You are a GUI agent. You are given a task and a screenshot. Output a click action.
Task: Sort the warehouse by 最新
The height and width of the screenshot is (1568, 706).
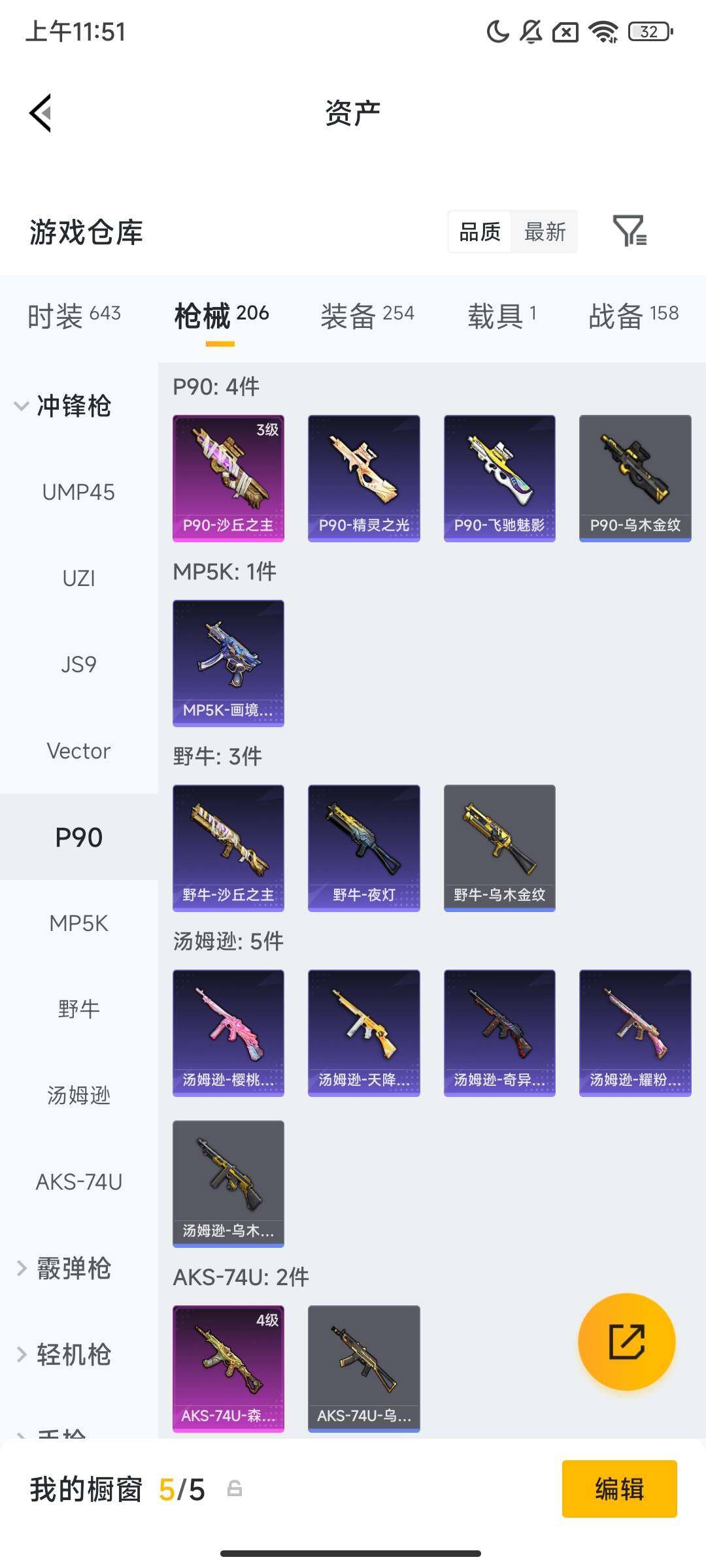545,231
